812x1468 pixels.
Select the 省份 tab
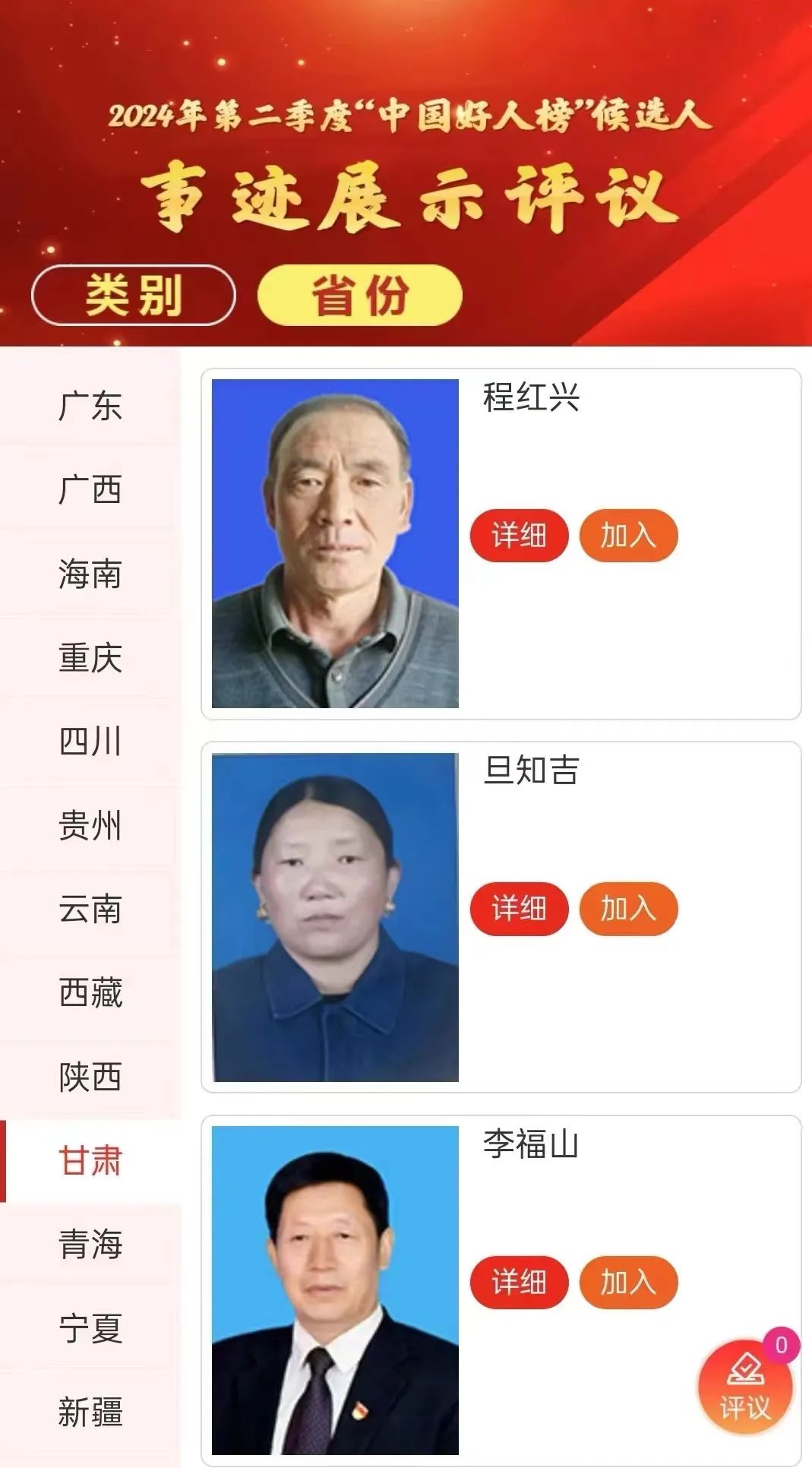pyautogui.click(x=359, y=295)
